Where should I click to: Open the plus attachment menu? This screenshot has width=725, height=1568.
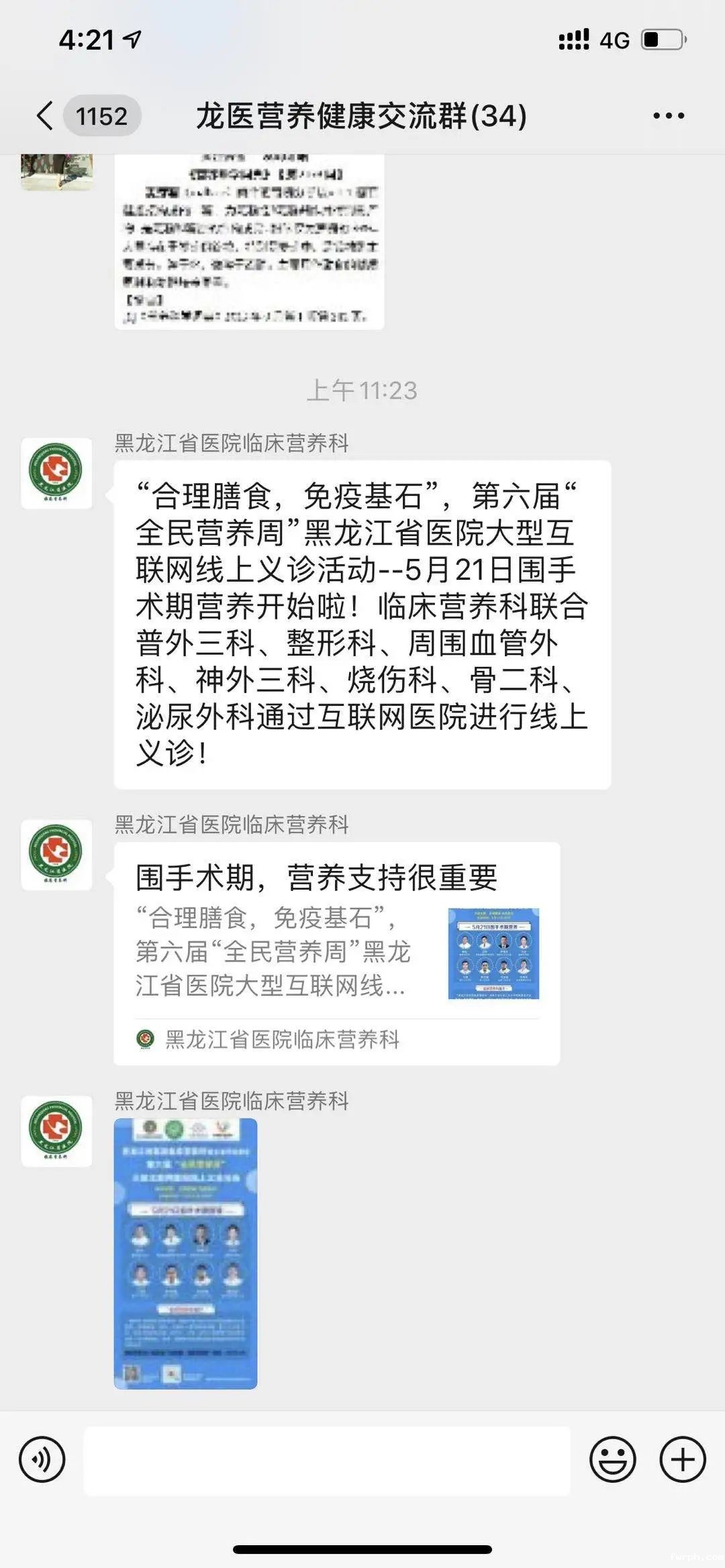coord(683,1459)
